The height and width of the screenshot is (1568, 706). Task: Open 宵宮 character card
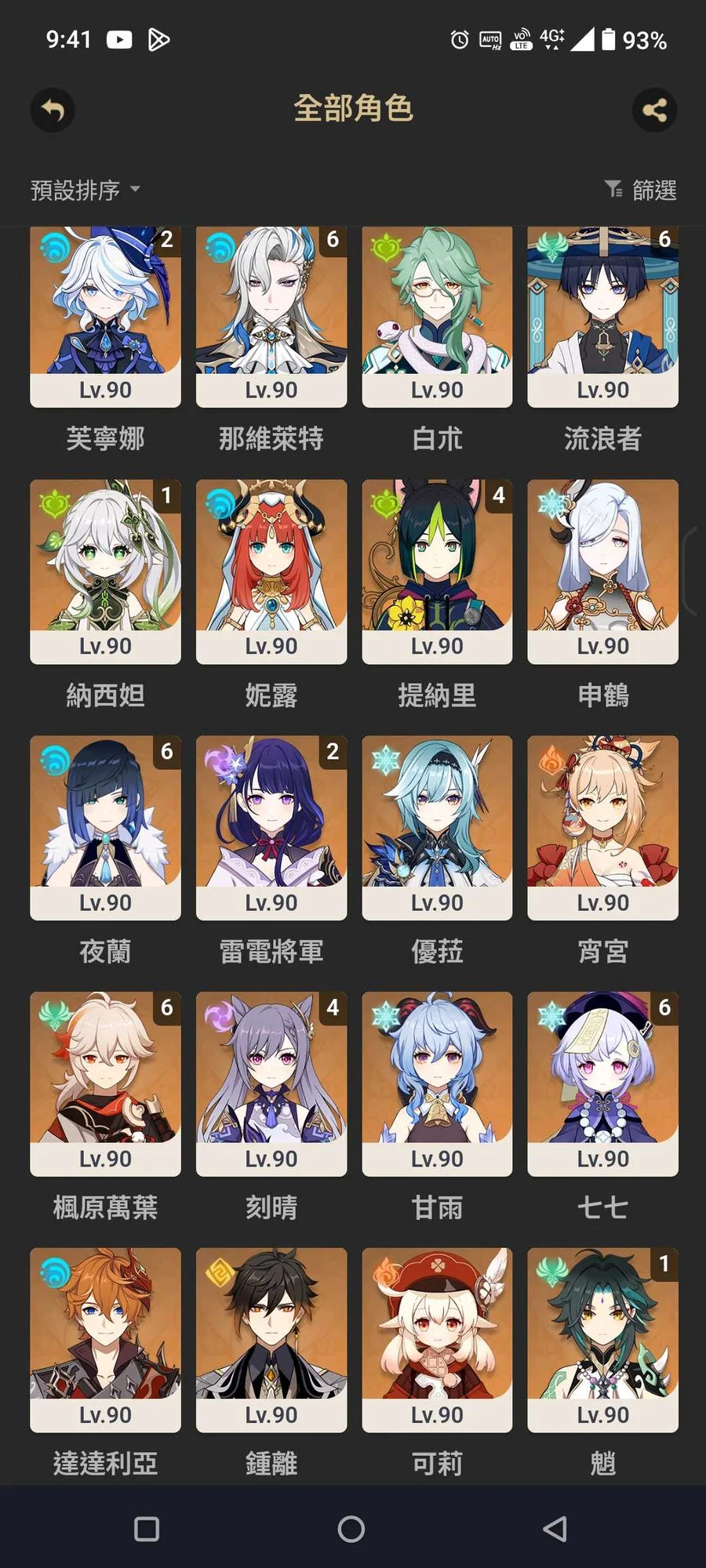point(602,827)
